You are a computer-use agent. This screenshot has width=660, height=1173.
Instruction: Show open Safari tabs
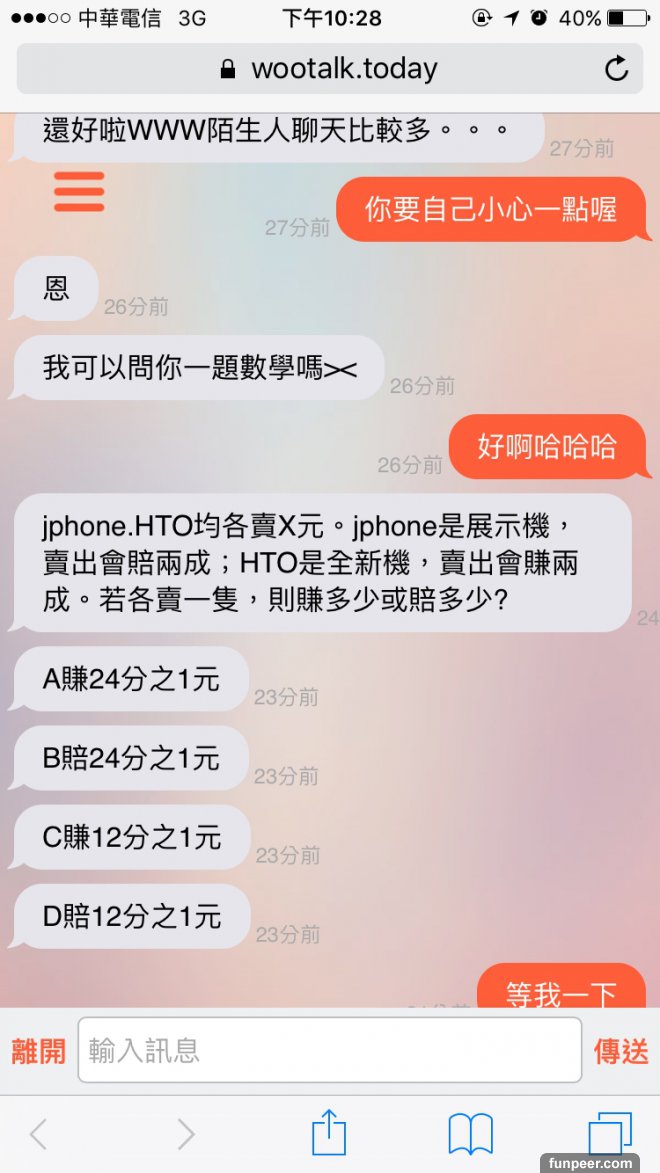click(609, 1134)
